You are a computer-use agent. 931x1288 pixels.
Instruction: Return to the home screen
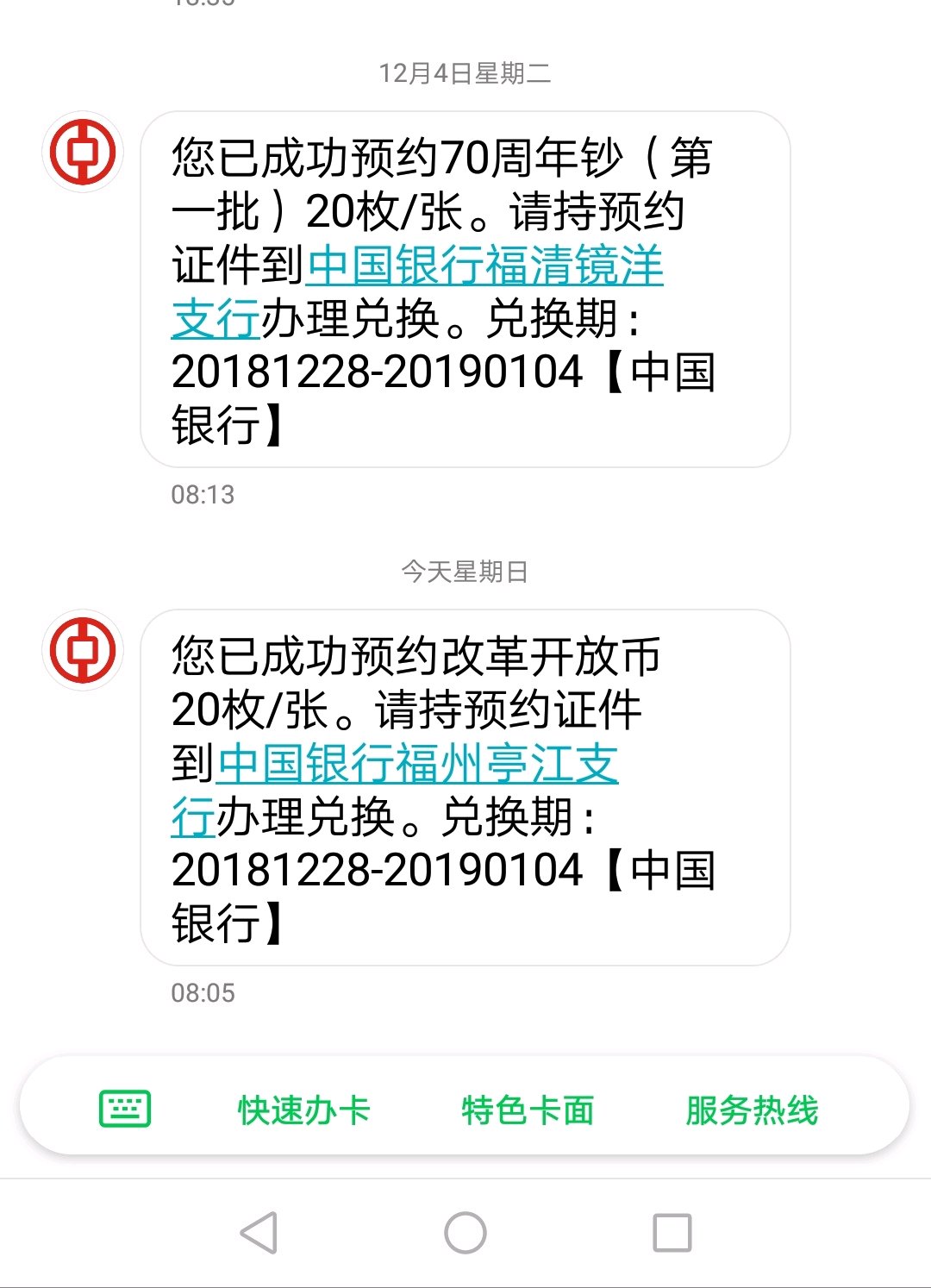465,1232
